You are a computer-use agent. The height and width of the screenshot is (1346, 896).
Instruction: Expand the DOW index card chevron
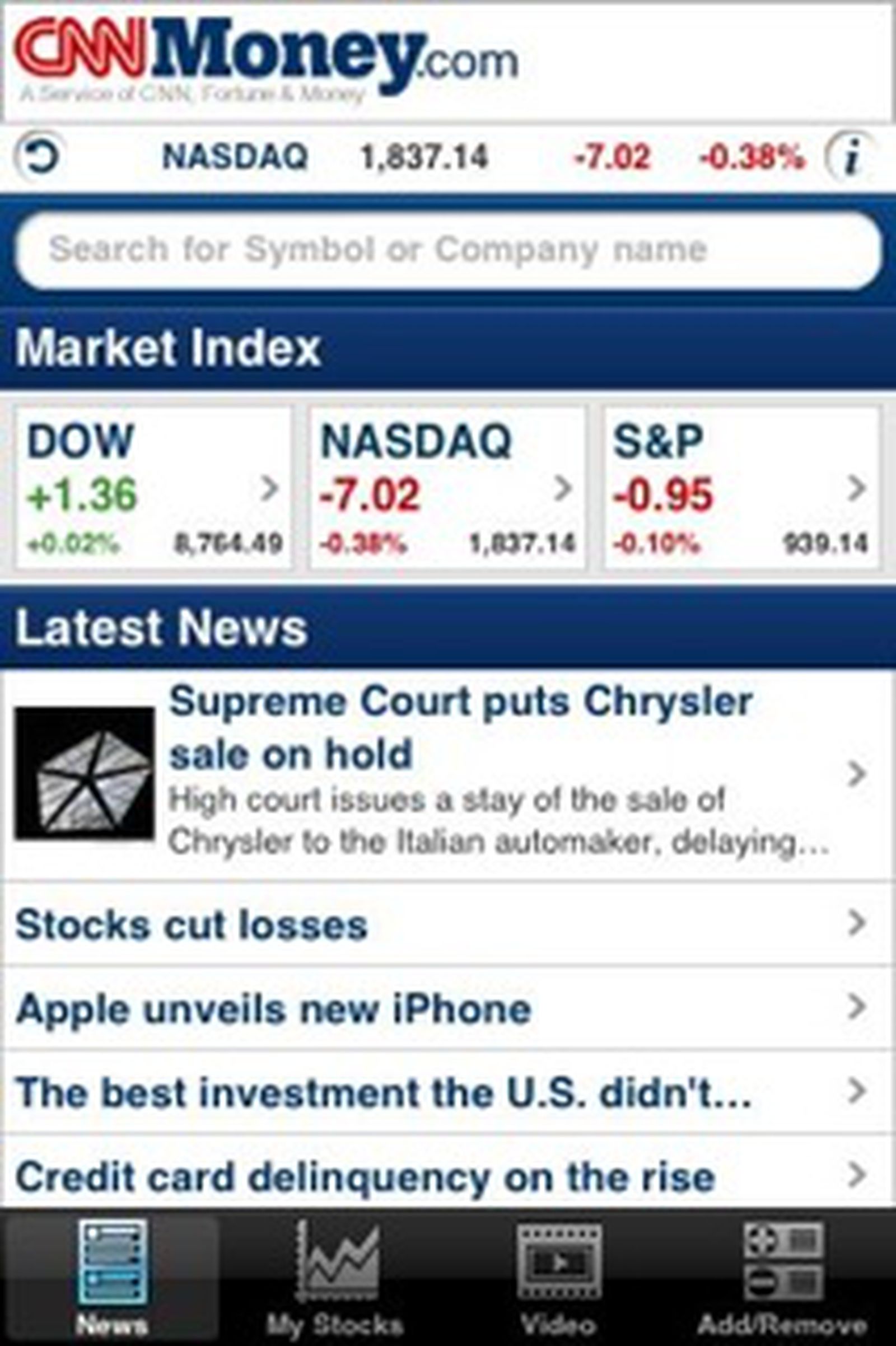coord(269,488)
